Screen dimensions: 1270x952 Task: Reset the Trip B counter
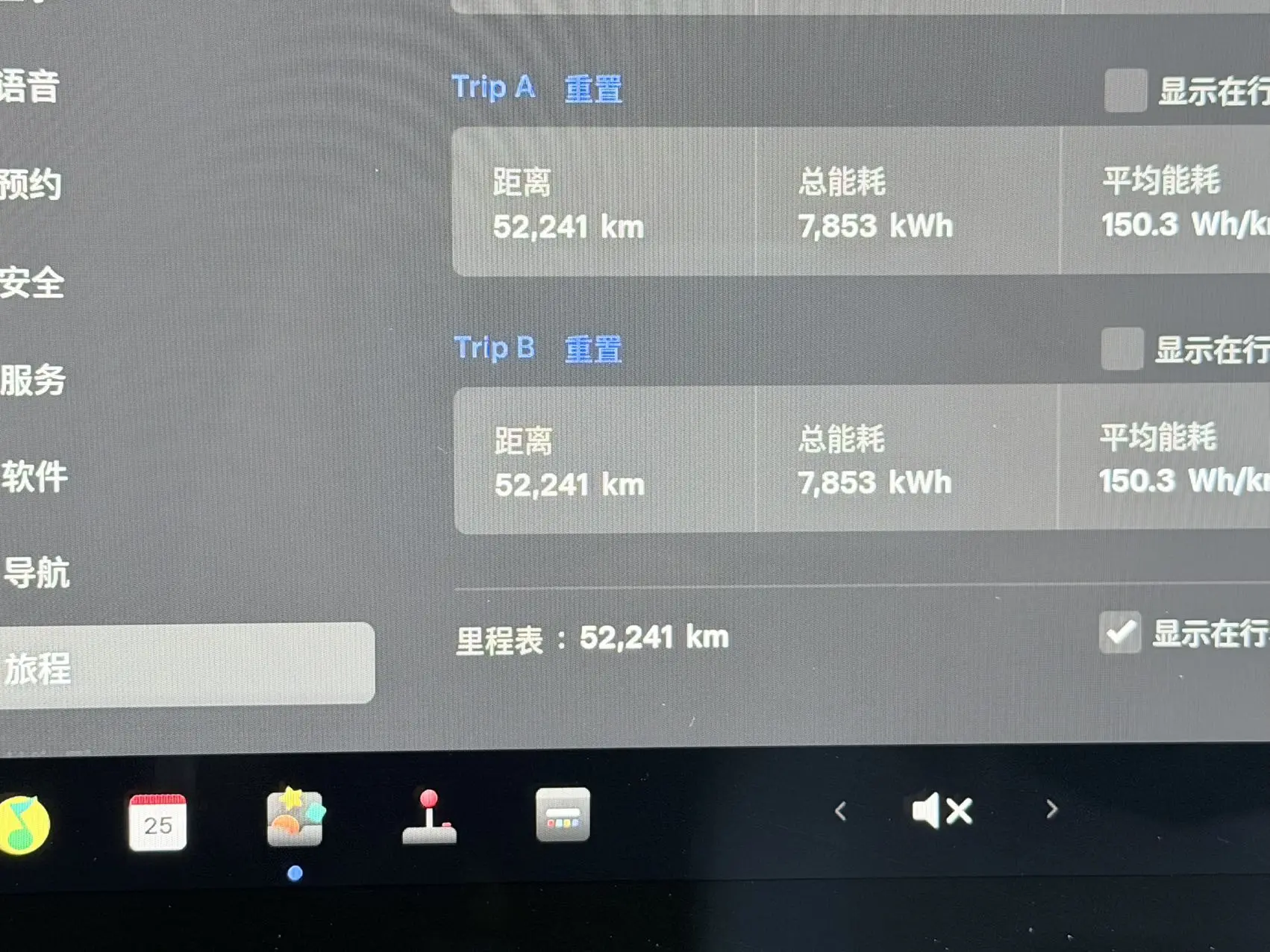click(593, 349)
